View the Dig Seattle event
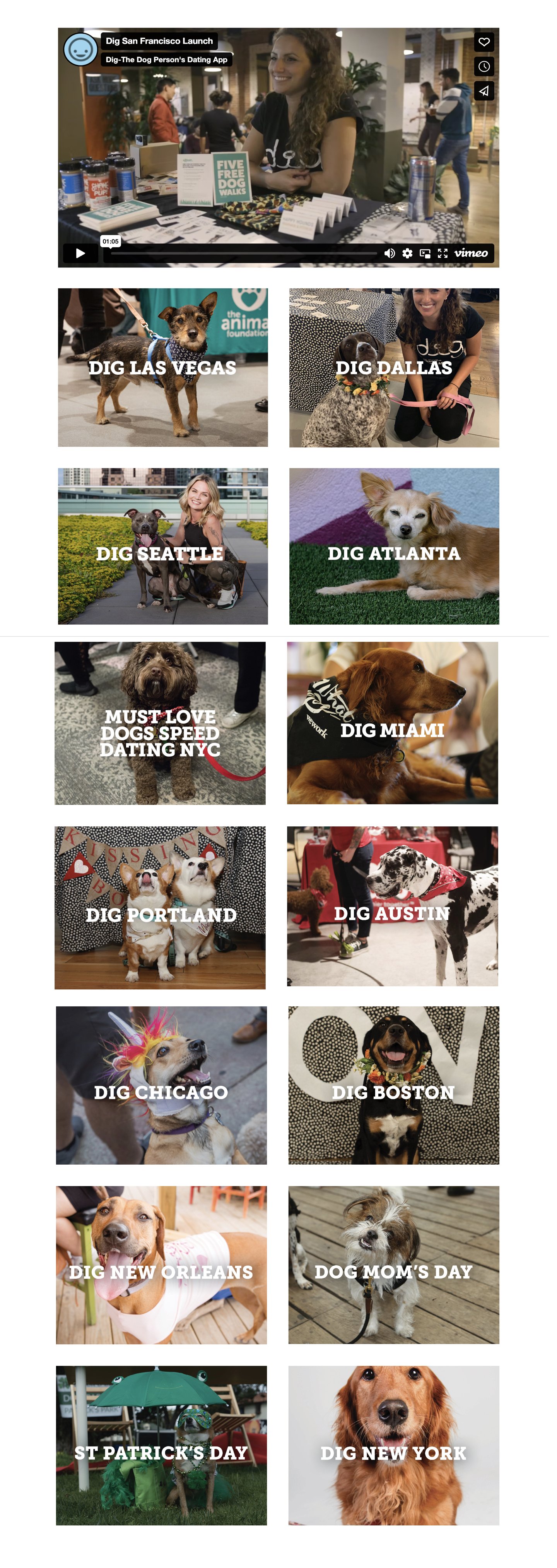This screenshot has width=557, height=1568. 162,546
